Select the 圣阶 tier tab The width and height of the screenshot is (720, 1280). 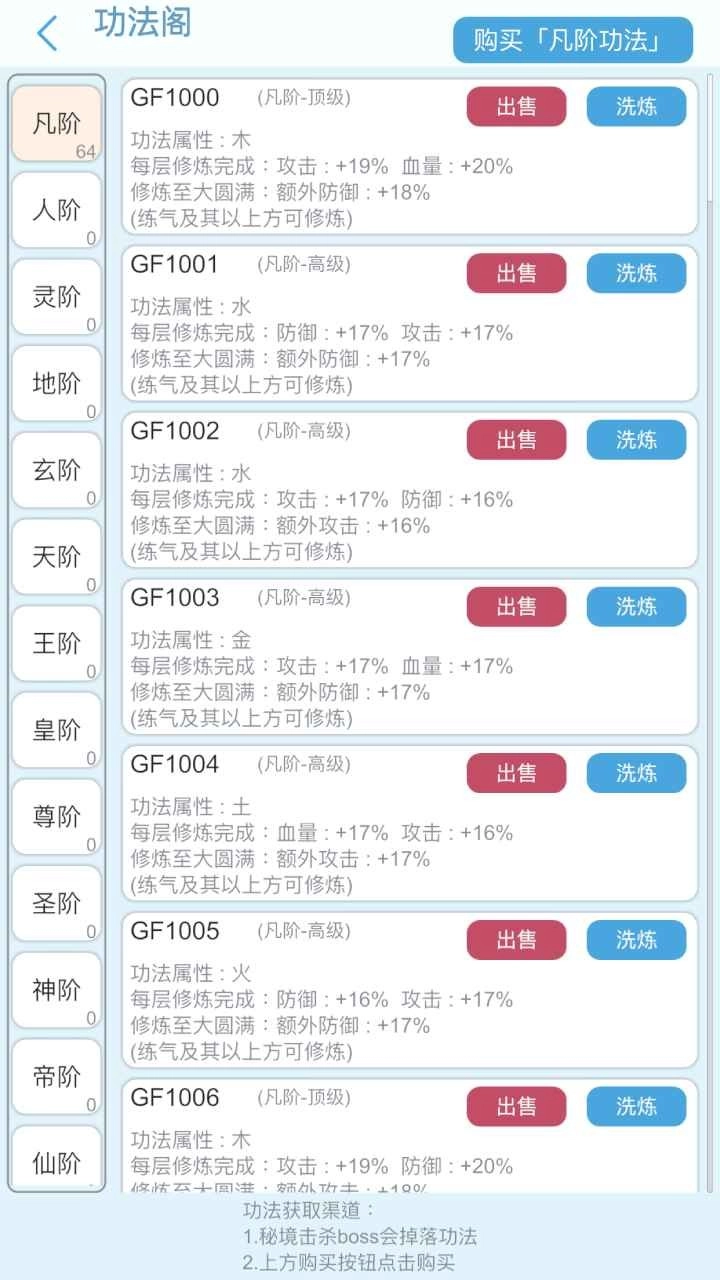(x=55, y=905)
